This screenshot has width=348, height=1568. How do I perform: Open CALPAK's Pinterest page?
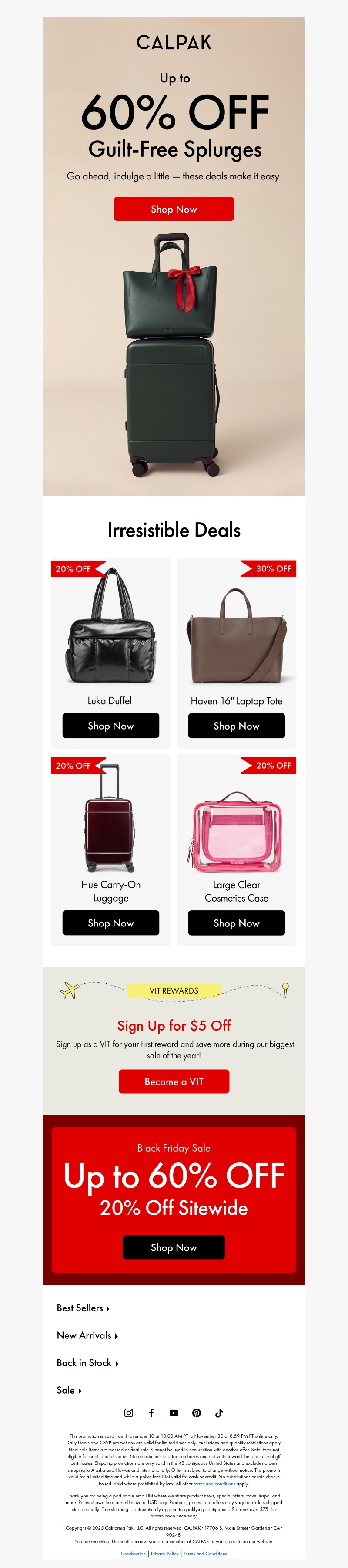tap(197, 1413)
